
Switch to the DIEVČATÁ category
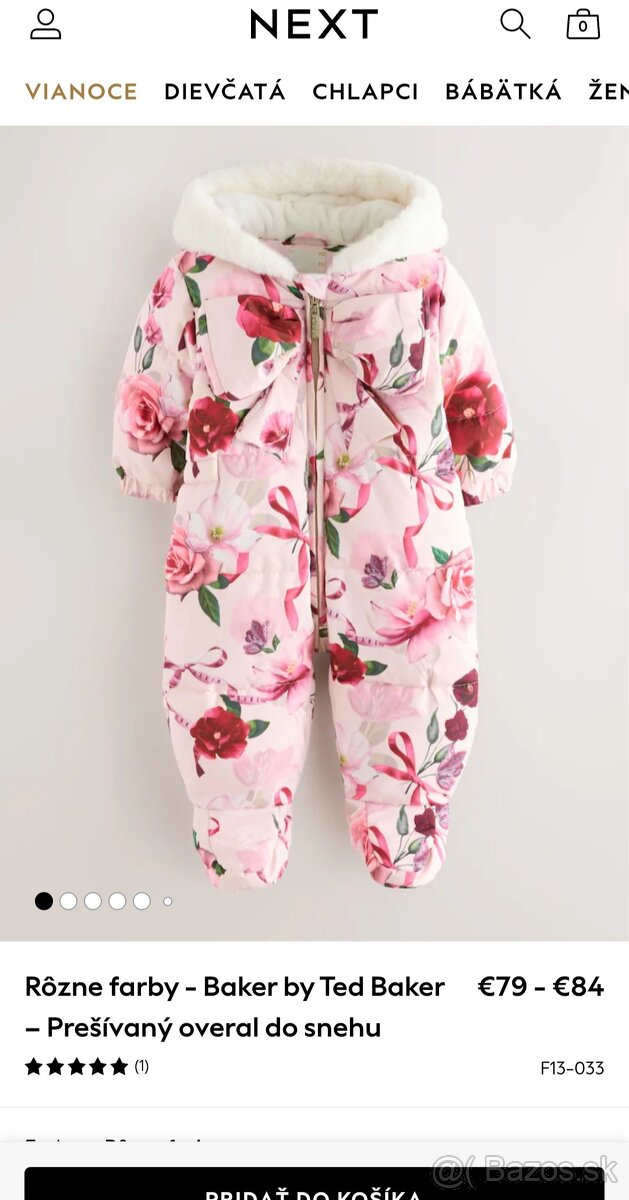tap(225, 92)
